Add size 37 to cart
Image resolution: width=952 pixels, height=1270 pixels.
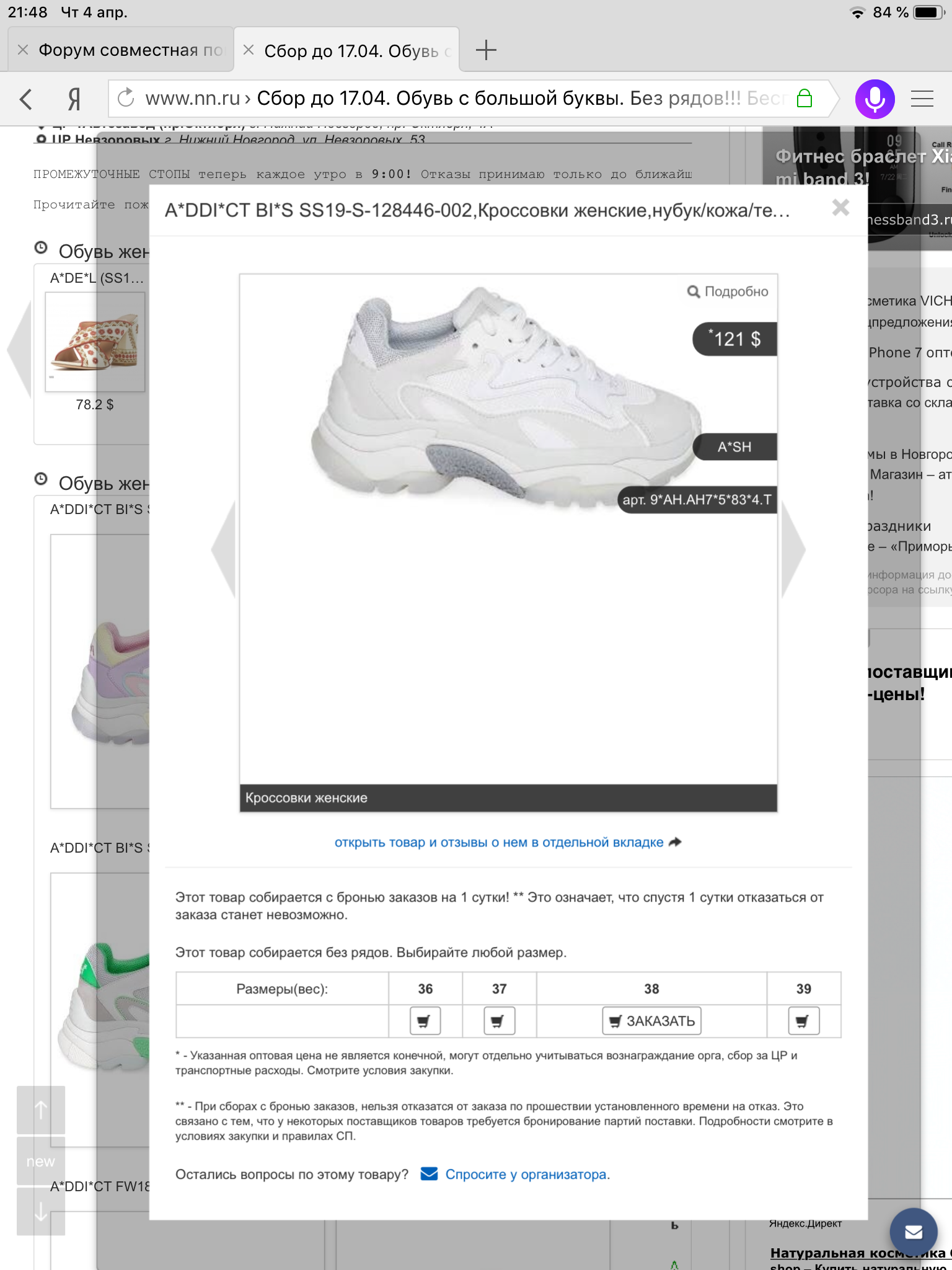pos(498,1021)
